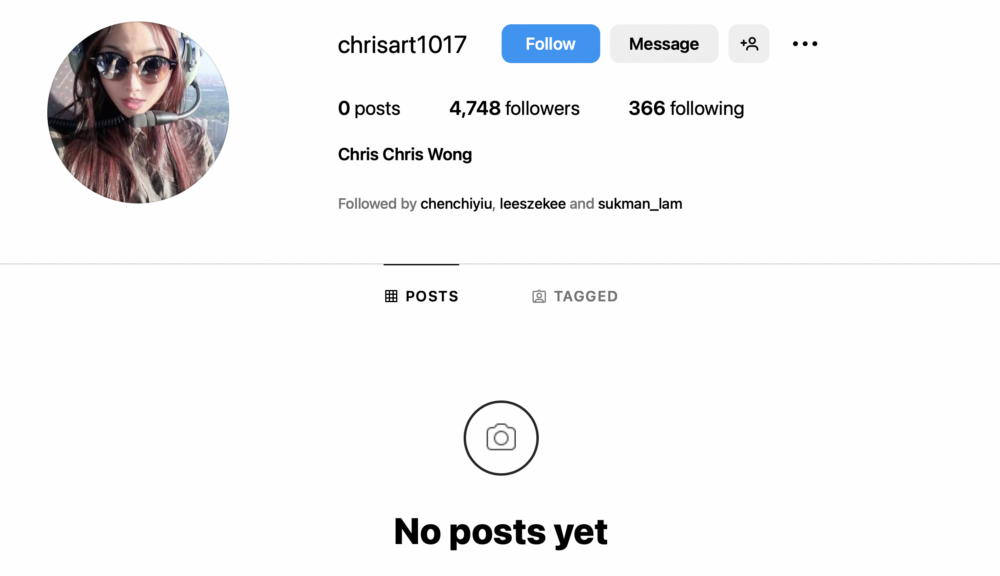
Task: Select the Posts tab
Action: pos(422,296)
